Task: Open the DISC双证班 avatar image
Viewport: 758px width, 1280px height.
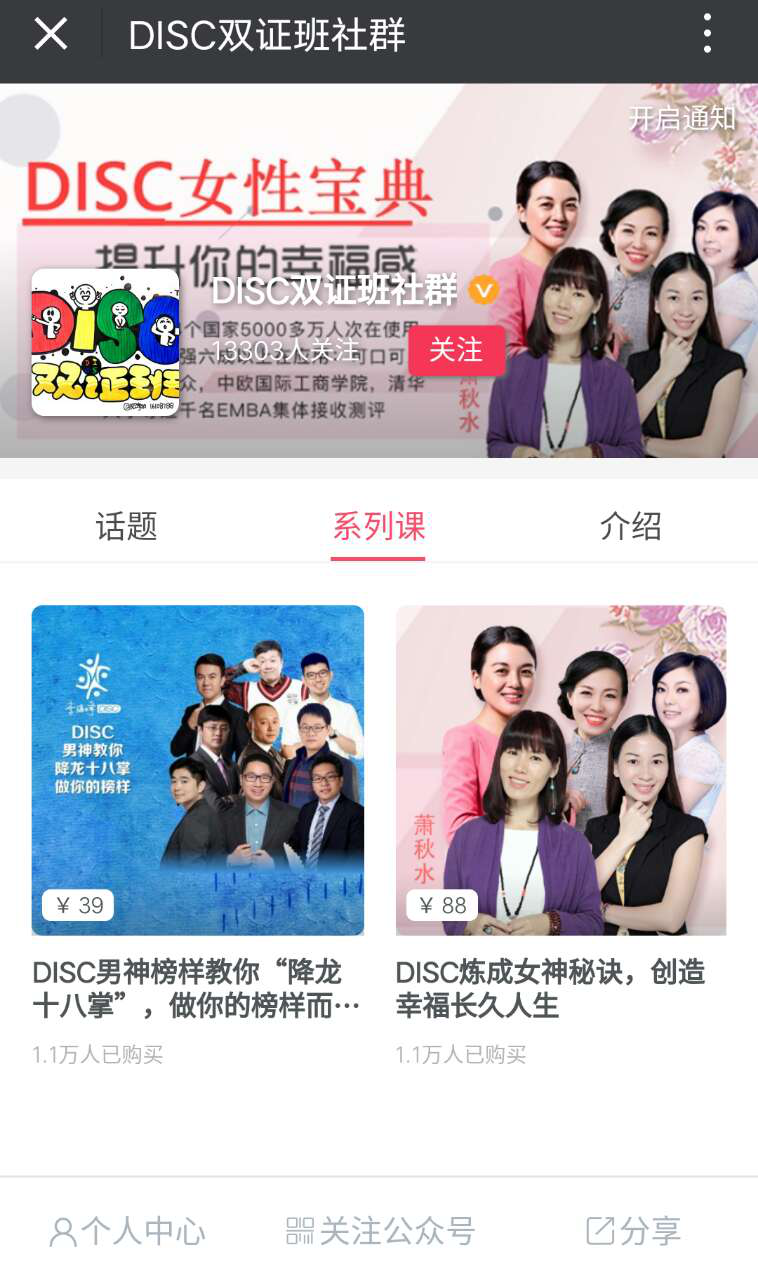Action: (x=106, y=342)
